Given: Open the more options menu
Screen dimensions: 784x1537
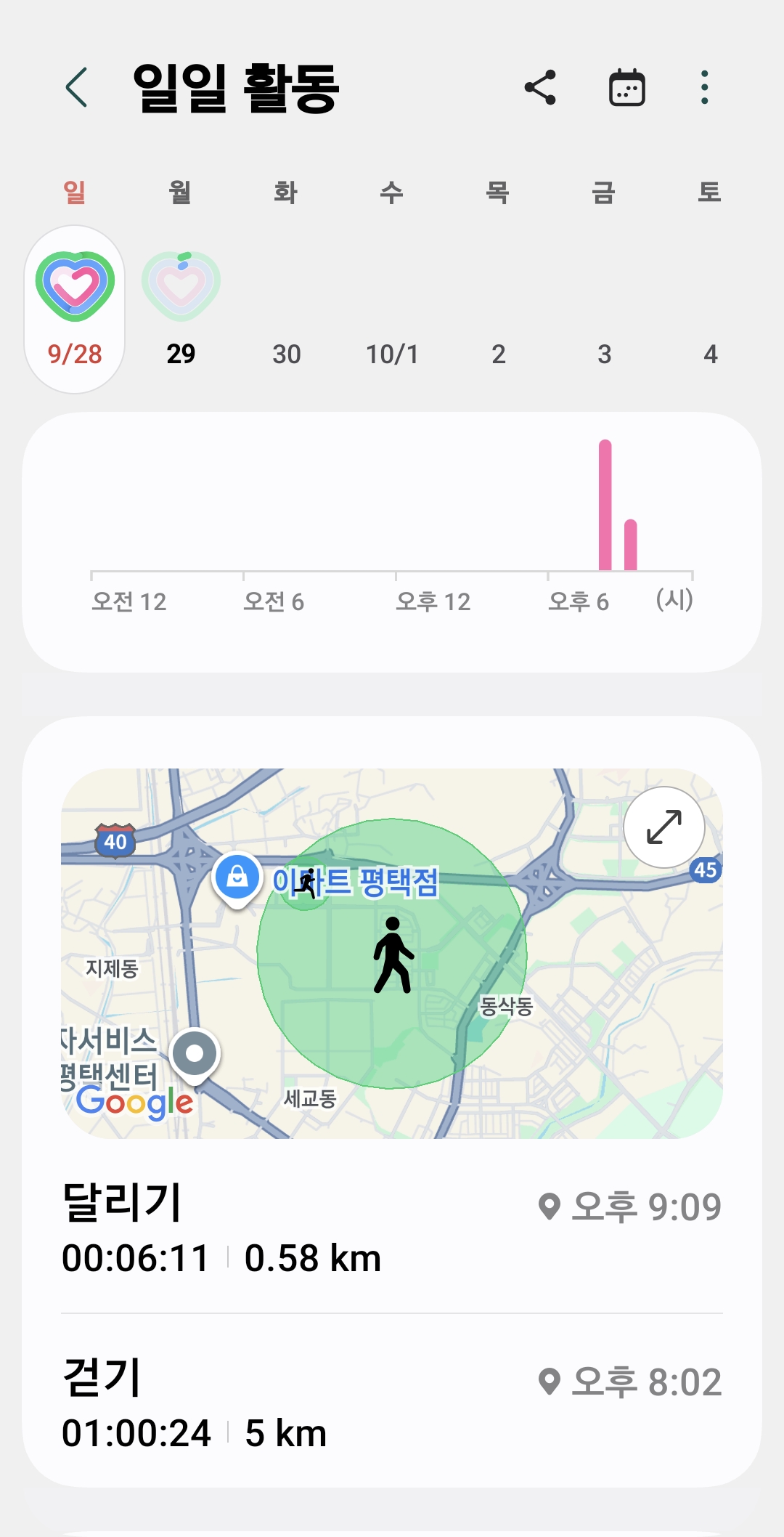Looking at the screenshot, I should pyautogui.click(x=704, y=88).
